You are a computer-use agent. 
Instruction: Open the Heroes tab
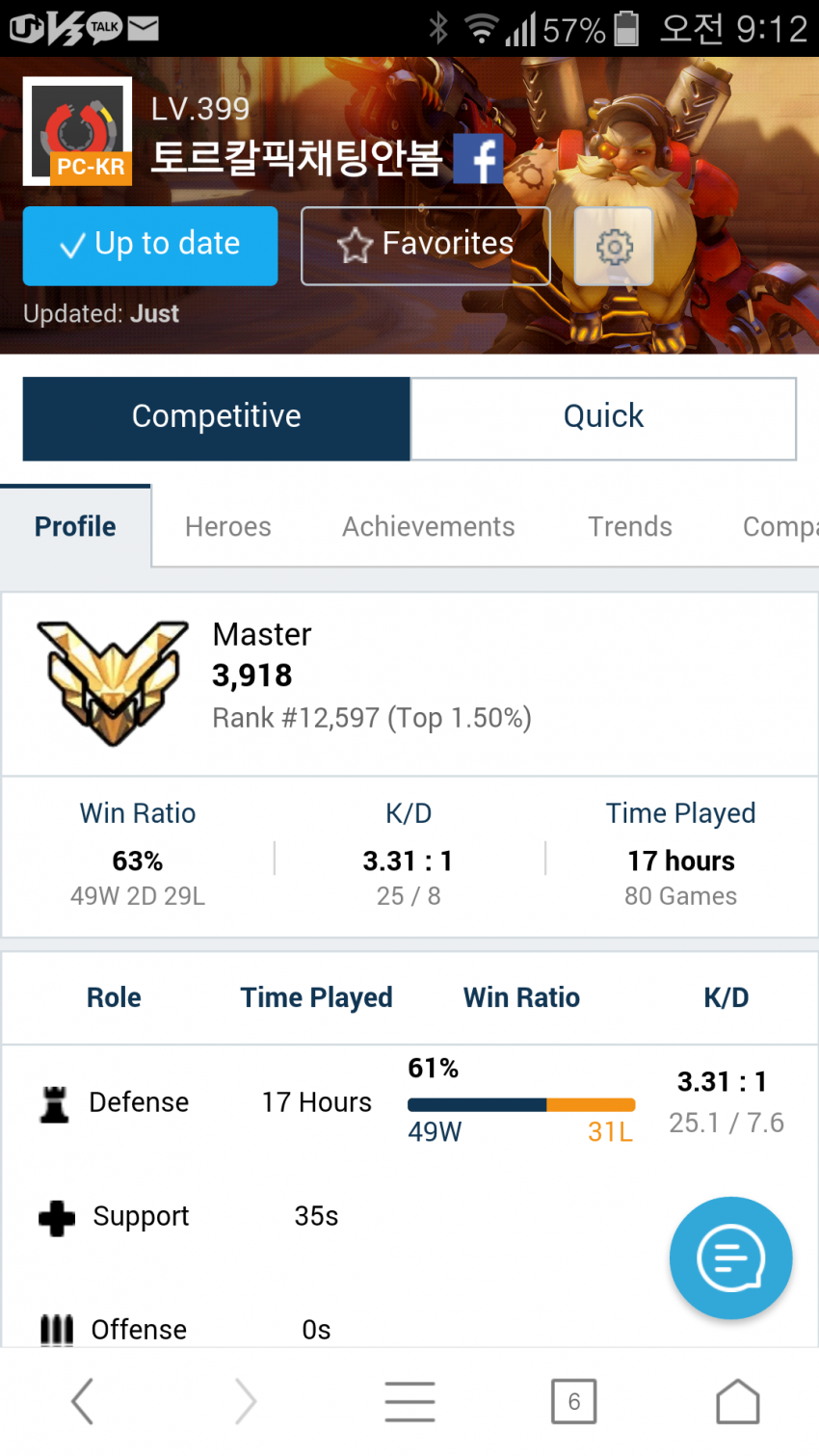[x=228, y=527]
